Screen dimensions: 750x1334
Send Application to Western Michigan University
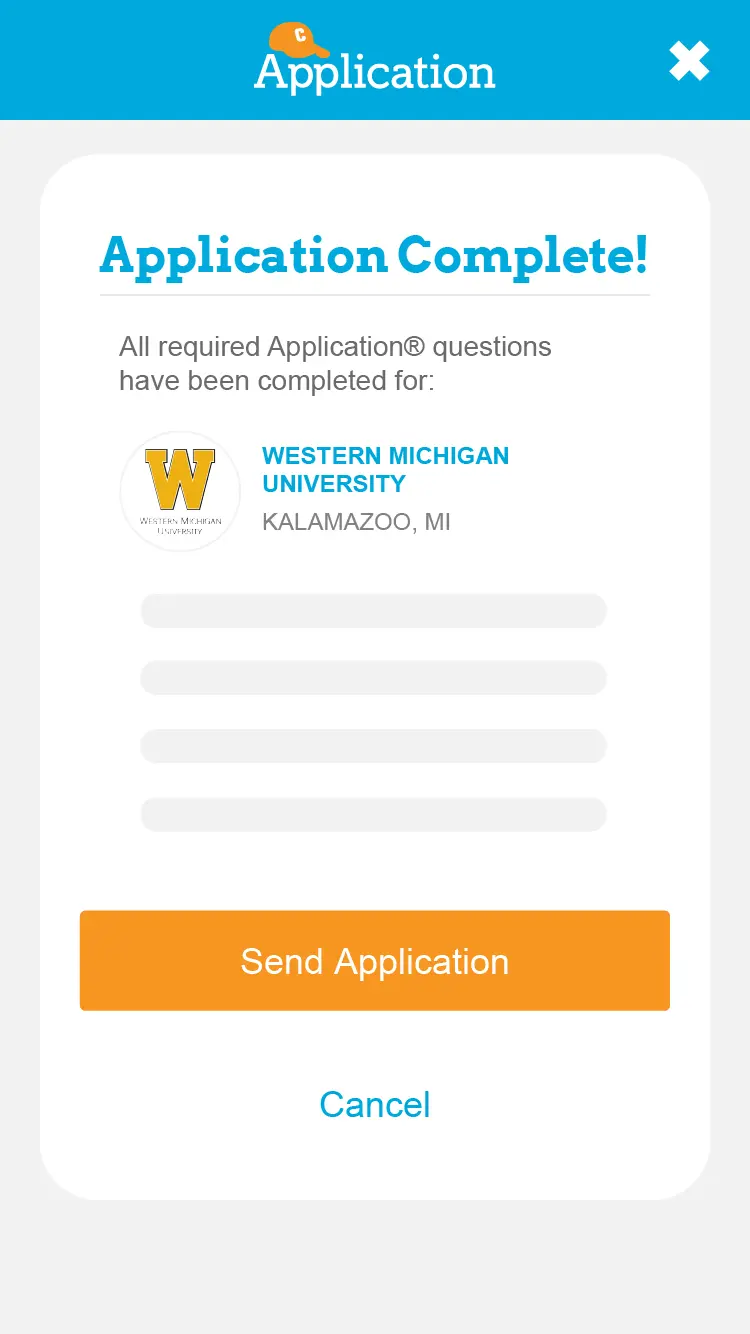click(x=375, y=961)
